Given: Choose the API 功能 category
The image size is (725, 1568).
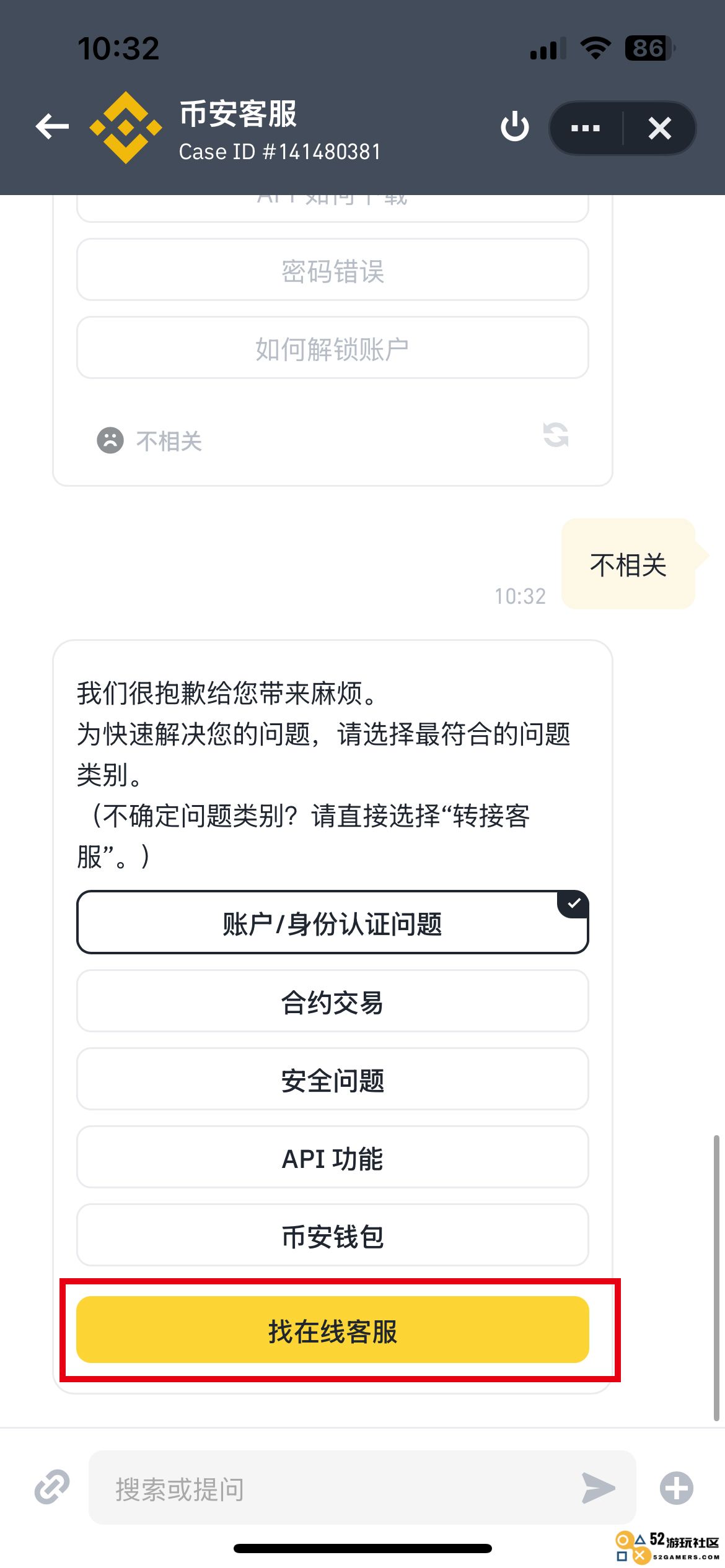Looking at the screenshot, I should tap(333, 1157).
